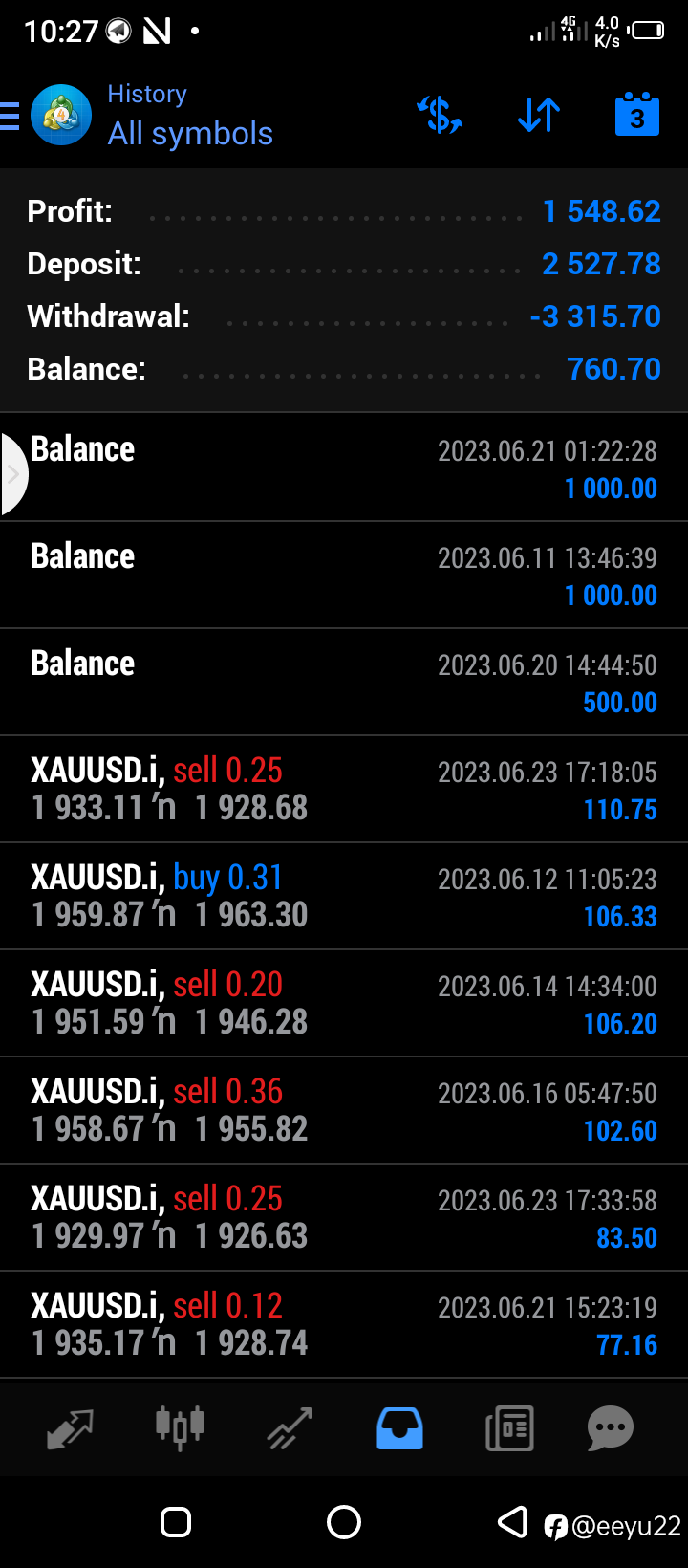Tap the system back button
Image resolution: width=688 pixels, height=1568 pixels.
513,1522
